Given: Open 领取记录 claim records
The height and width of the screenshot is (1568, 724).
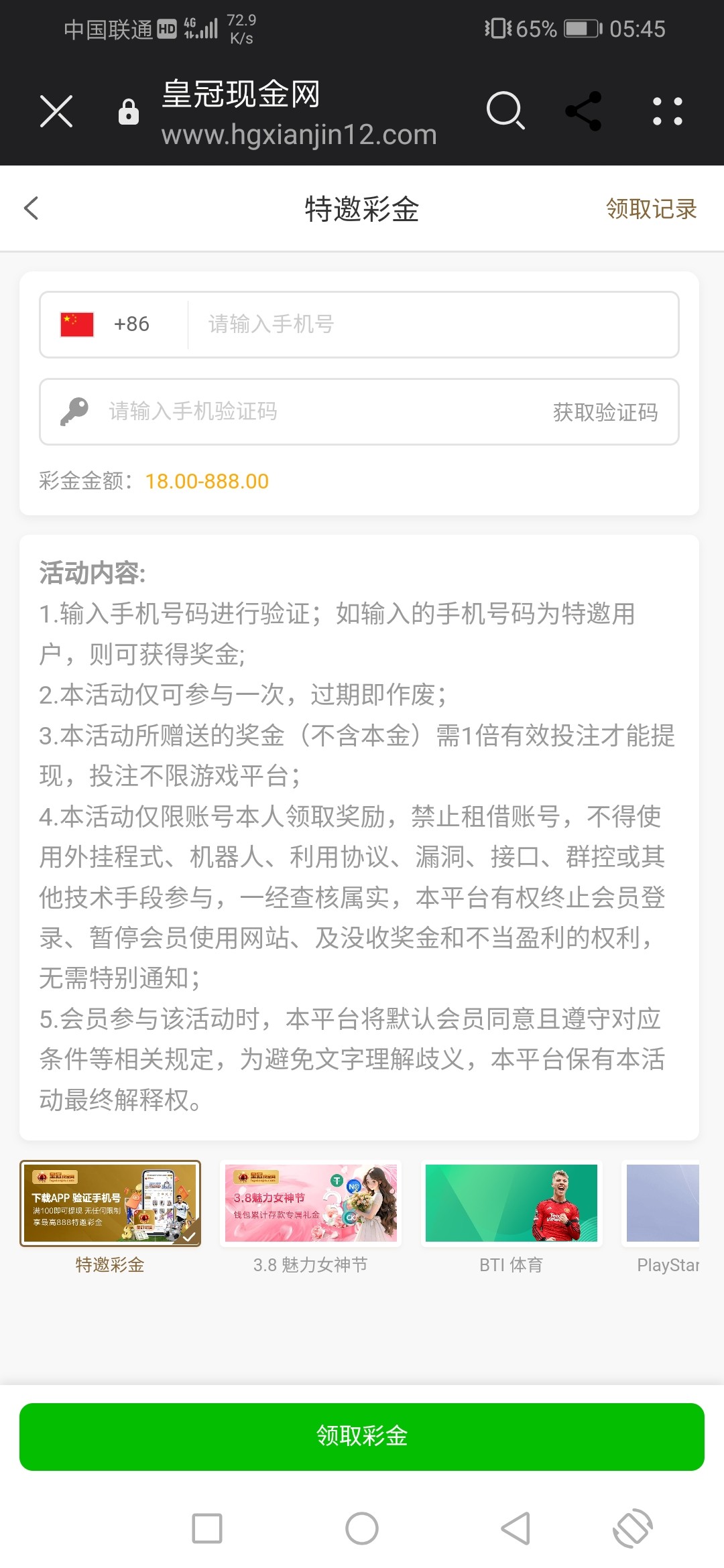Looking at the screenshot, I should (x=651, y=209).
